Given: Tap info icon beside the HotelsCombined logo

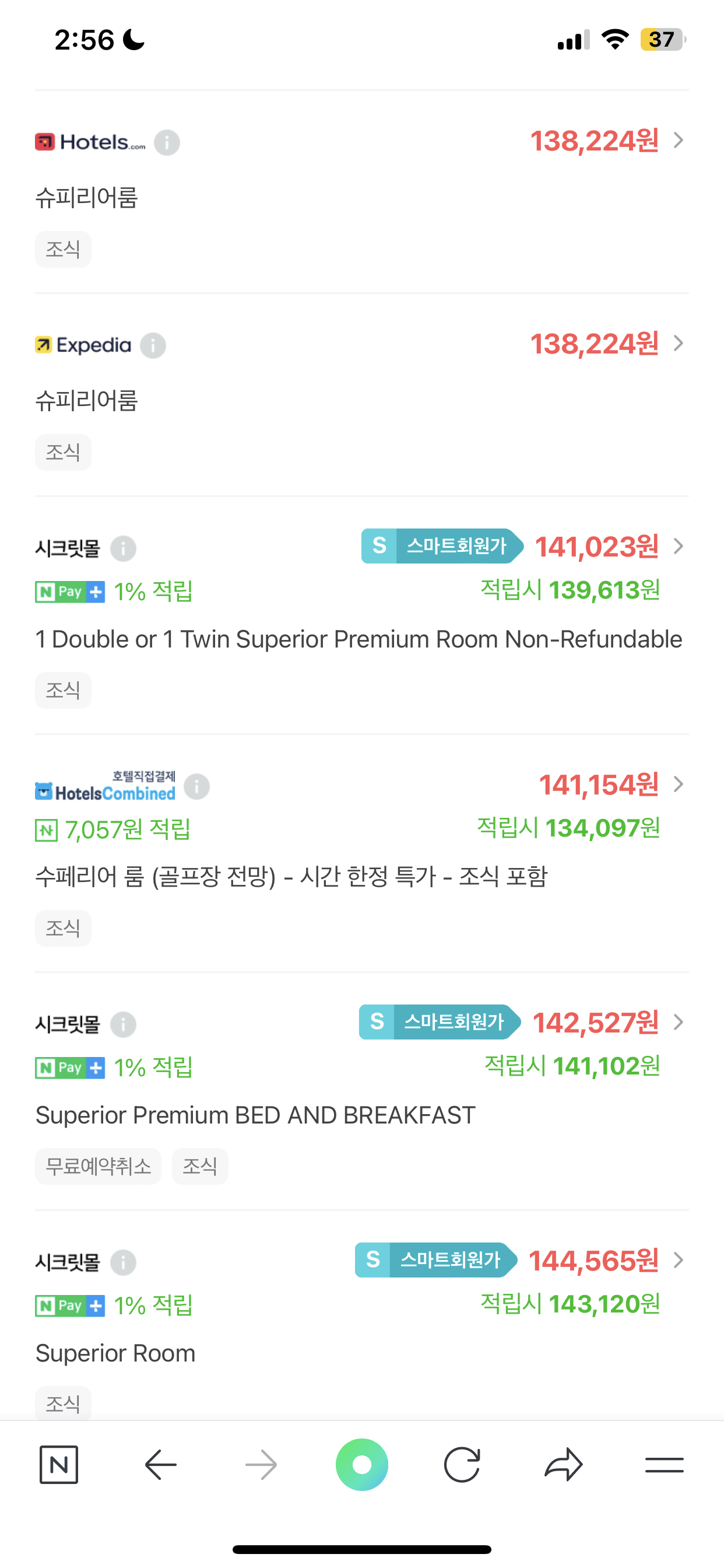Looking at the screenshot, I should click(x=196, y=786).
